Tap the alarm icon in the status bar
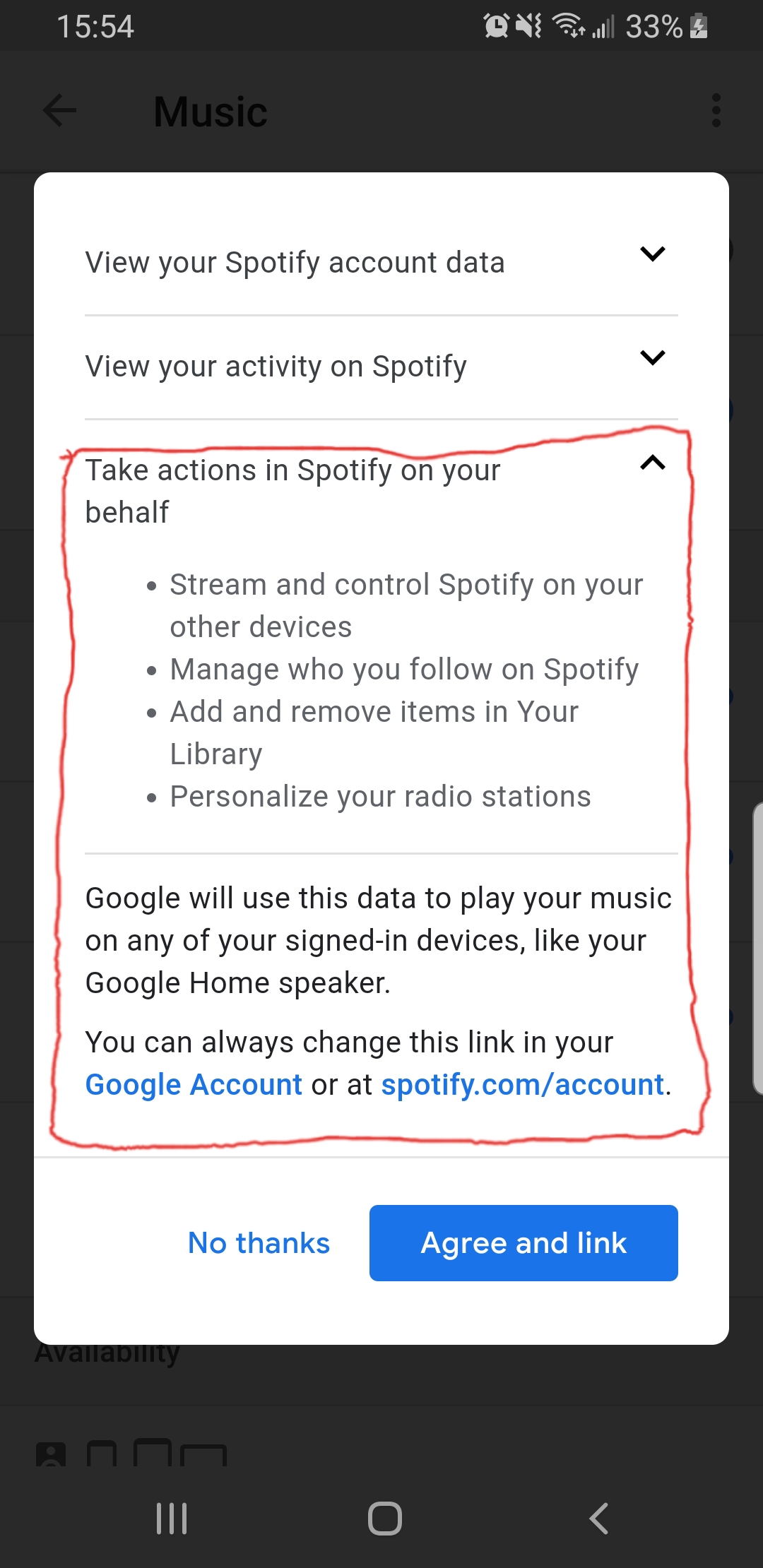Image resolution: width=763 pixels, height=1568 pixels. point(495,26)
